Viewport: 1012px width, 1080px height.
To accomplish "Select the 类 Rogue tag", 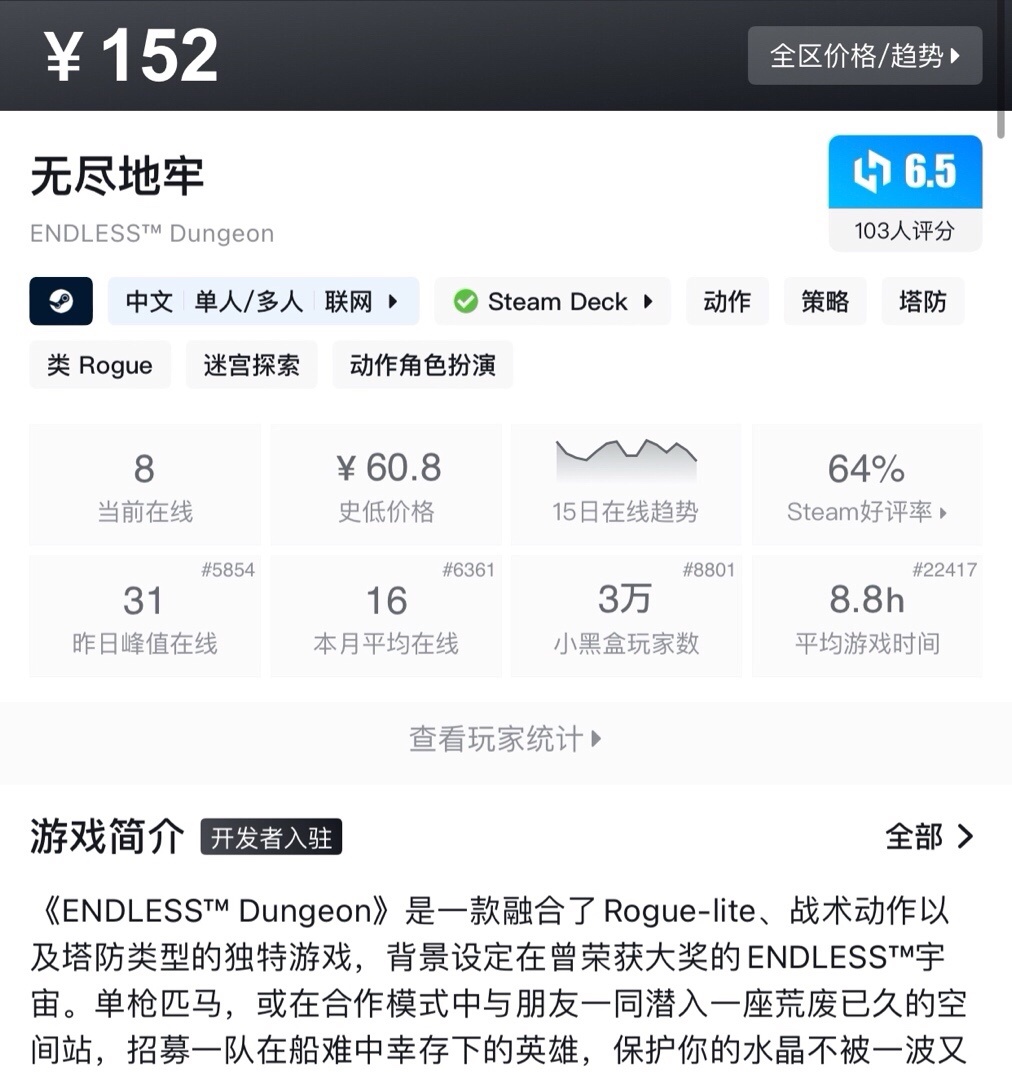I will pyautogui.click(x=100, y=365).
